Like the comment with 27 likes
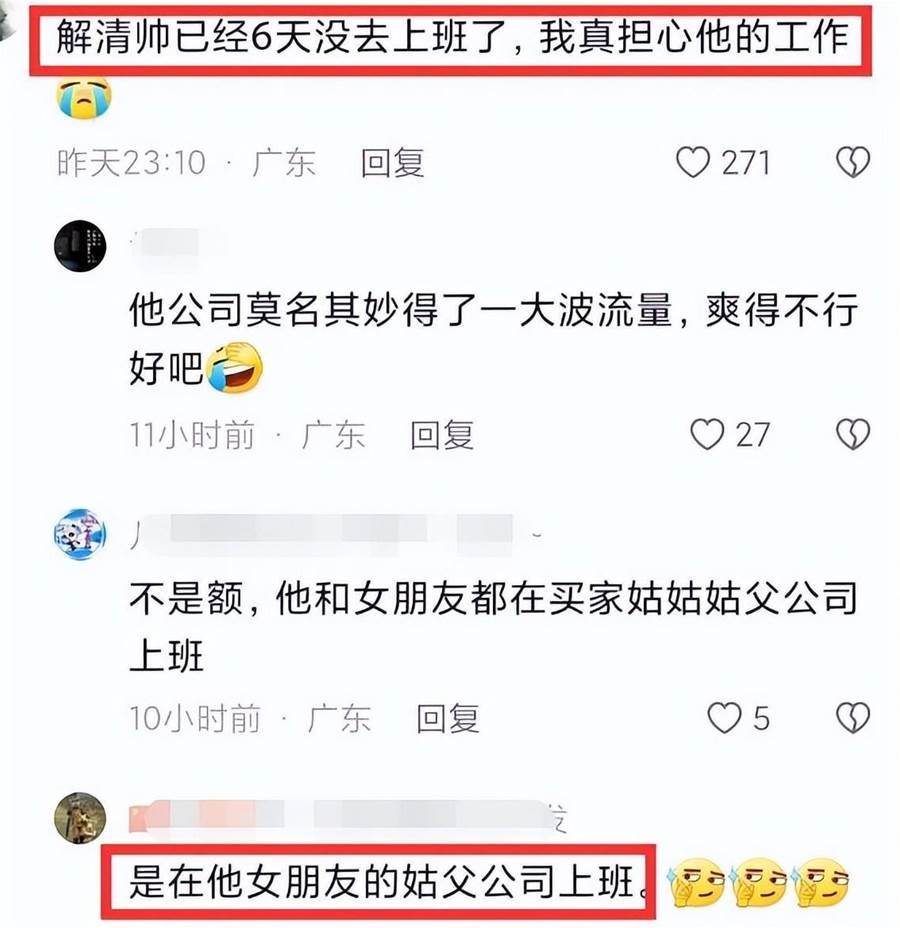900x928 pixels. point(708,434)
